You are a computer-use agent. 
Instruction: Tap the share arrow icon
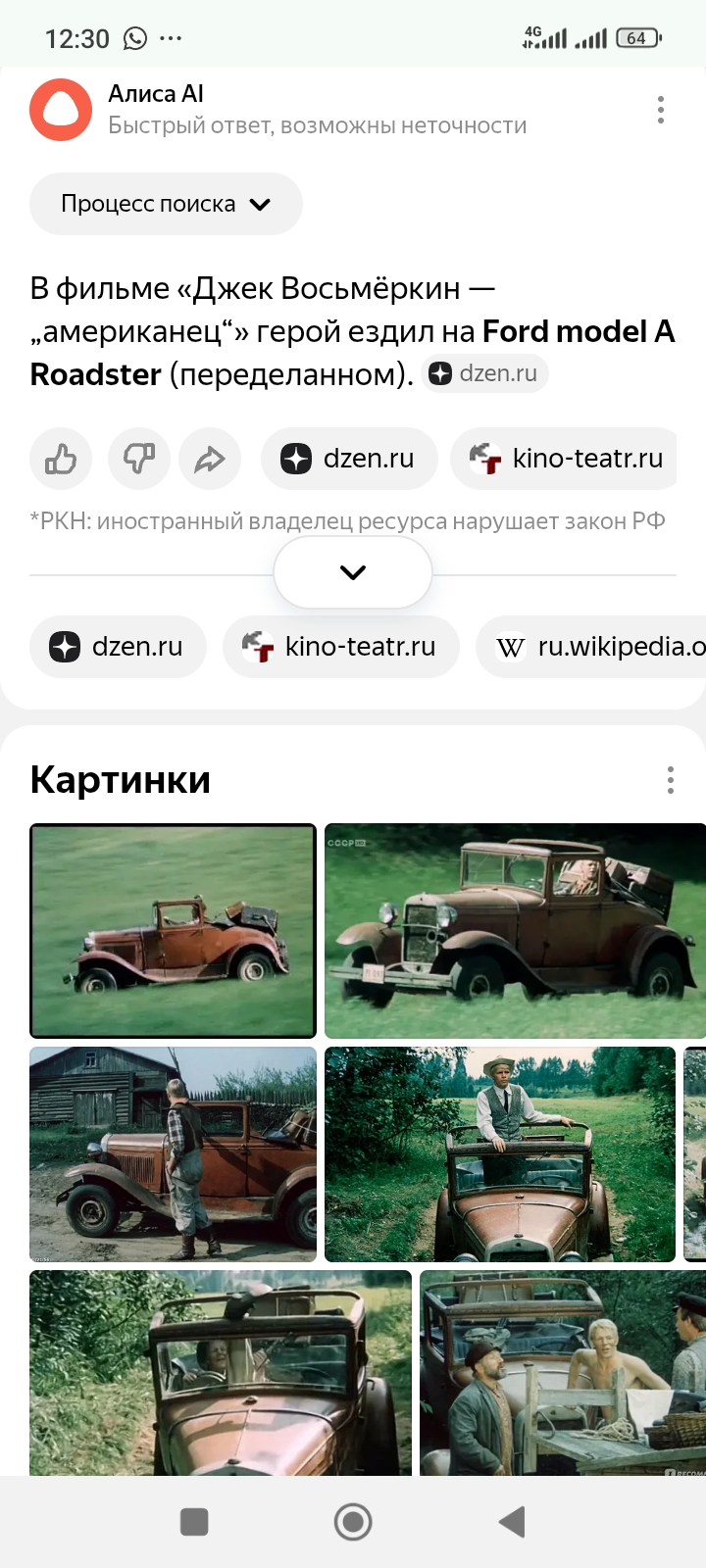coord(210,459)
